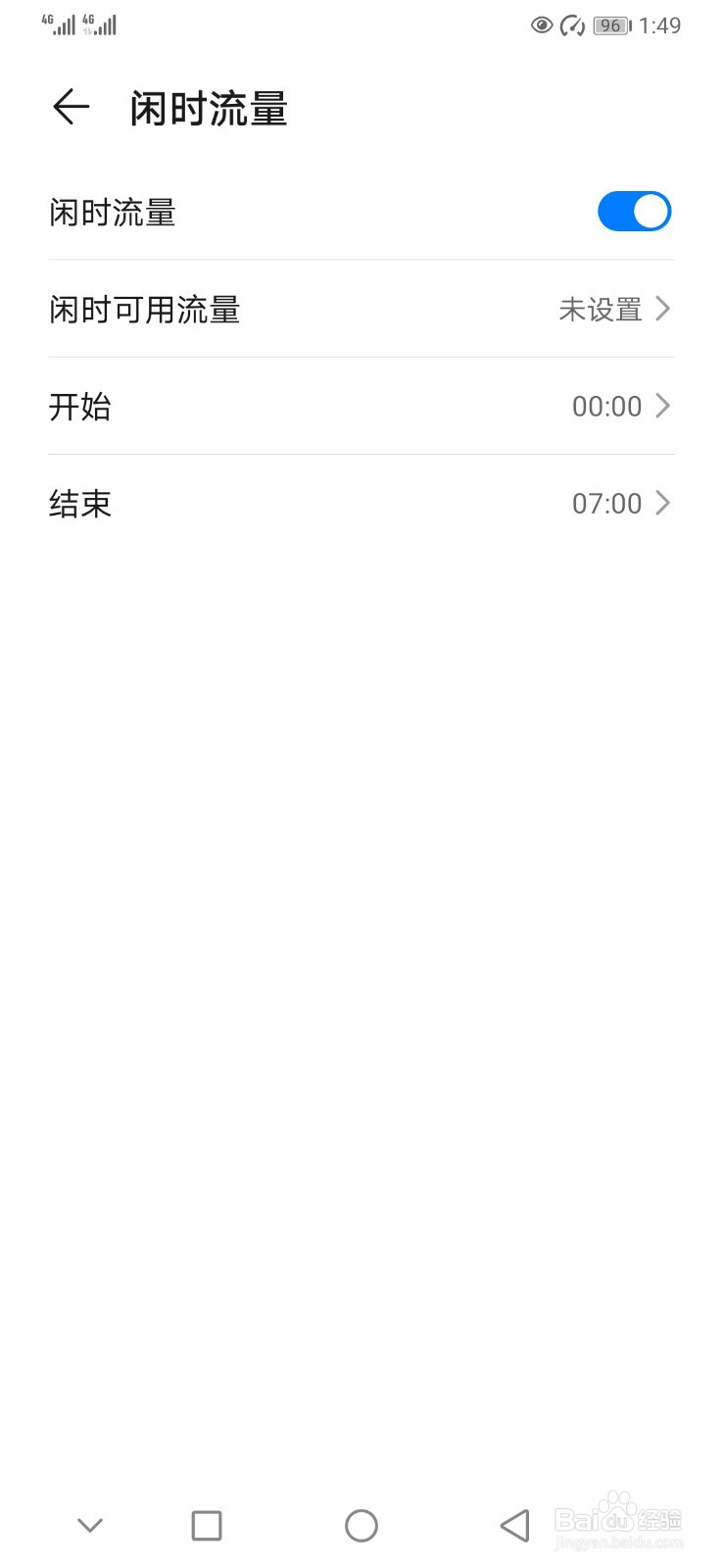Tap the second SIM 4G signal icon

(x=99, y=24)
